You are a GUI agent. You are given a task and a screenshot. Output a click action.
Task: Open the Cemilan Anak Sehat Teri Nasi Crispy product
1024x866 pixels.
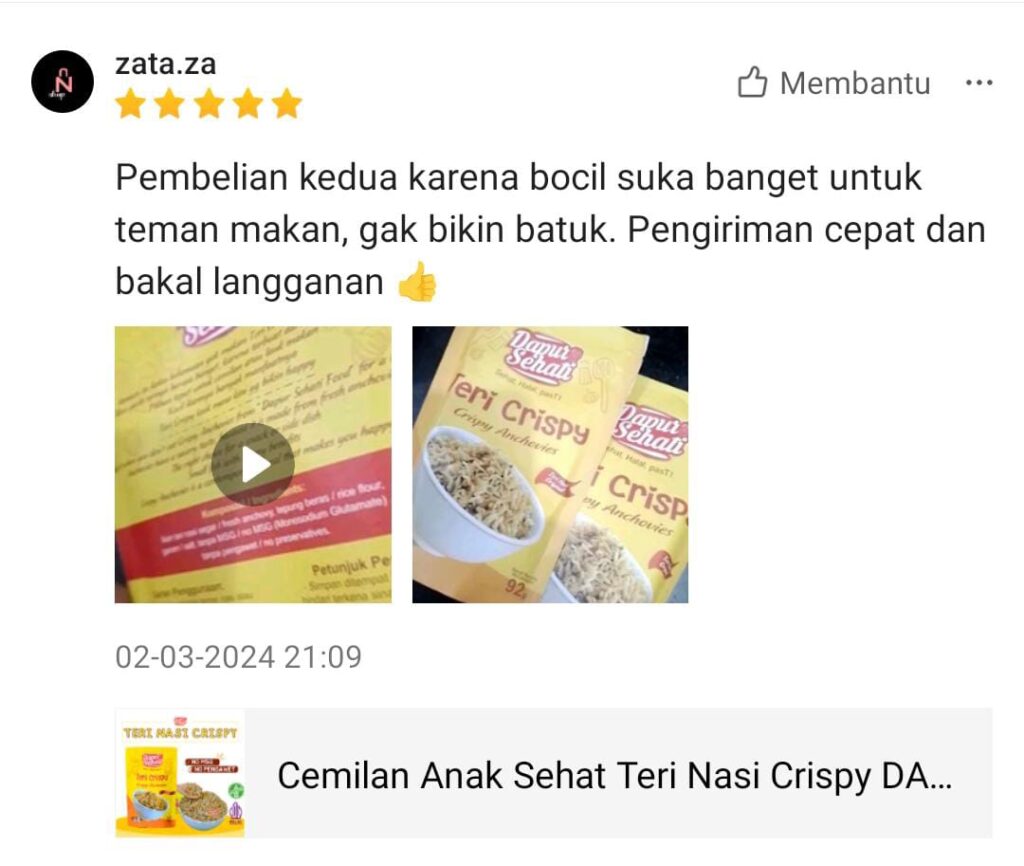(x=553, y=774)
